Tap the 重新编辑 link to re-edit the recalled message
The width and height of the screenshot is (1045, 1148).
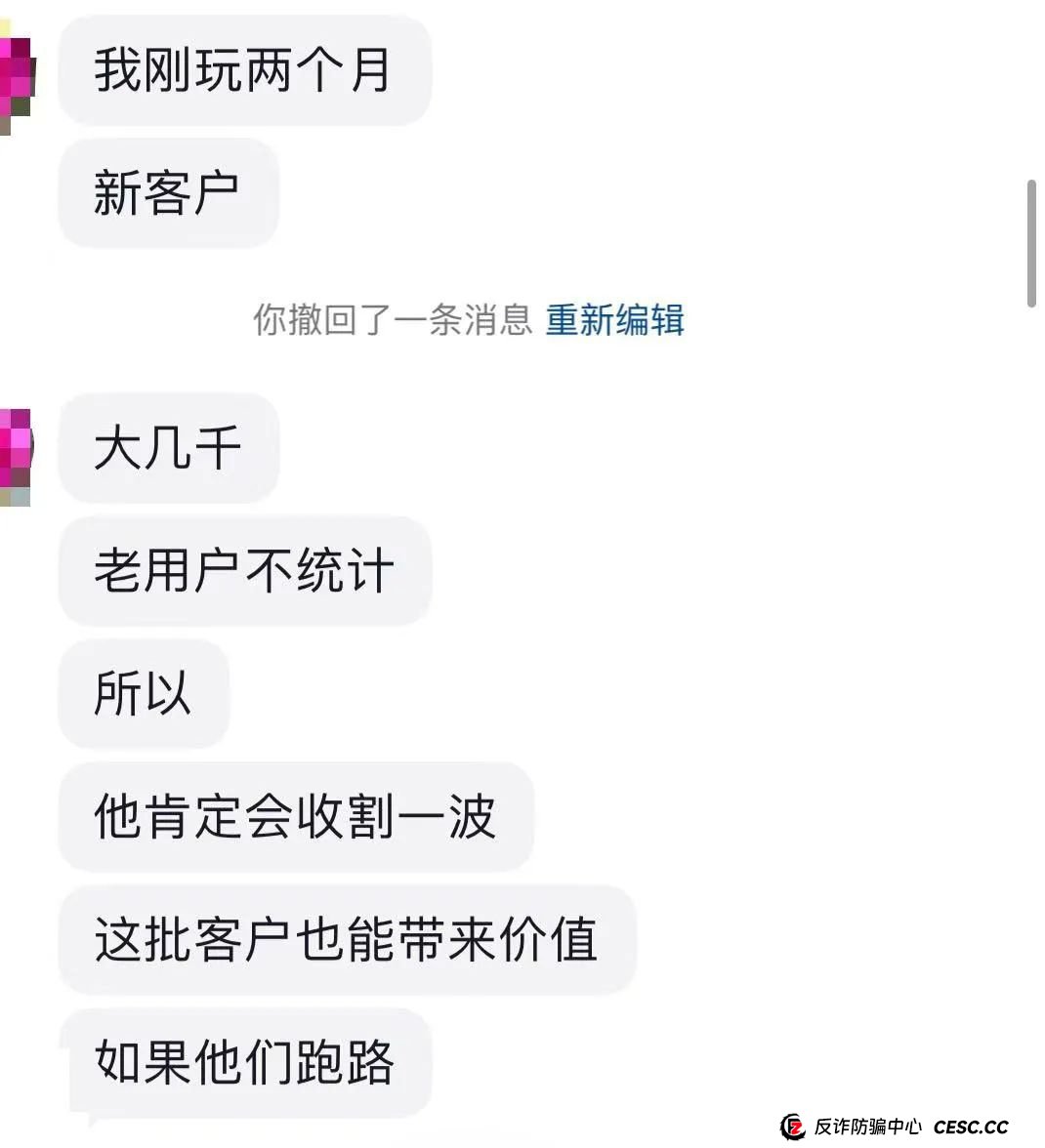(614, 320)
